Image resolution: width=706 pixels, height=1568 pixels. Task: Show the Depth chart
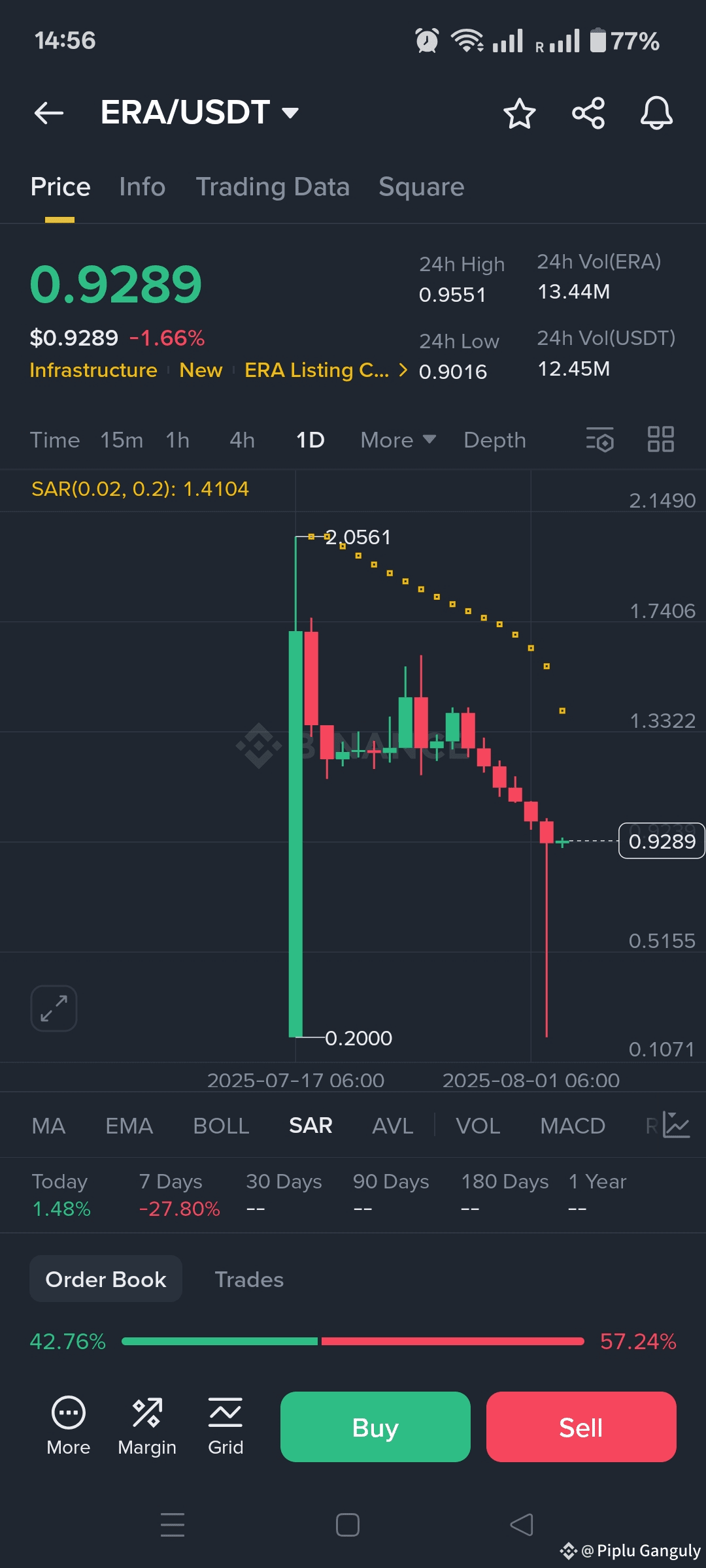coord(495,440)
